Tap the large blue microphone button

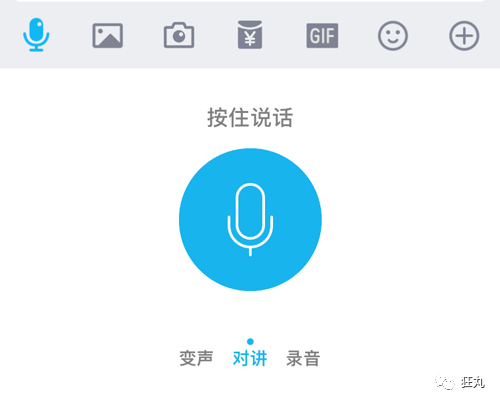pyautogui.click(x=250, y=220)
